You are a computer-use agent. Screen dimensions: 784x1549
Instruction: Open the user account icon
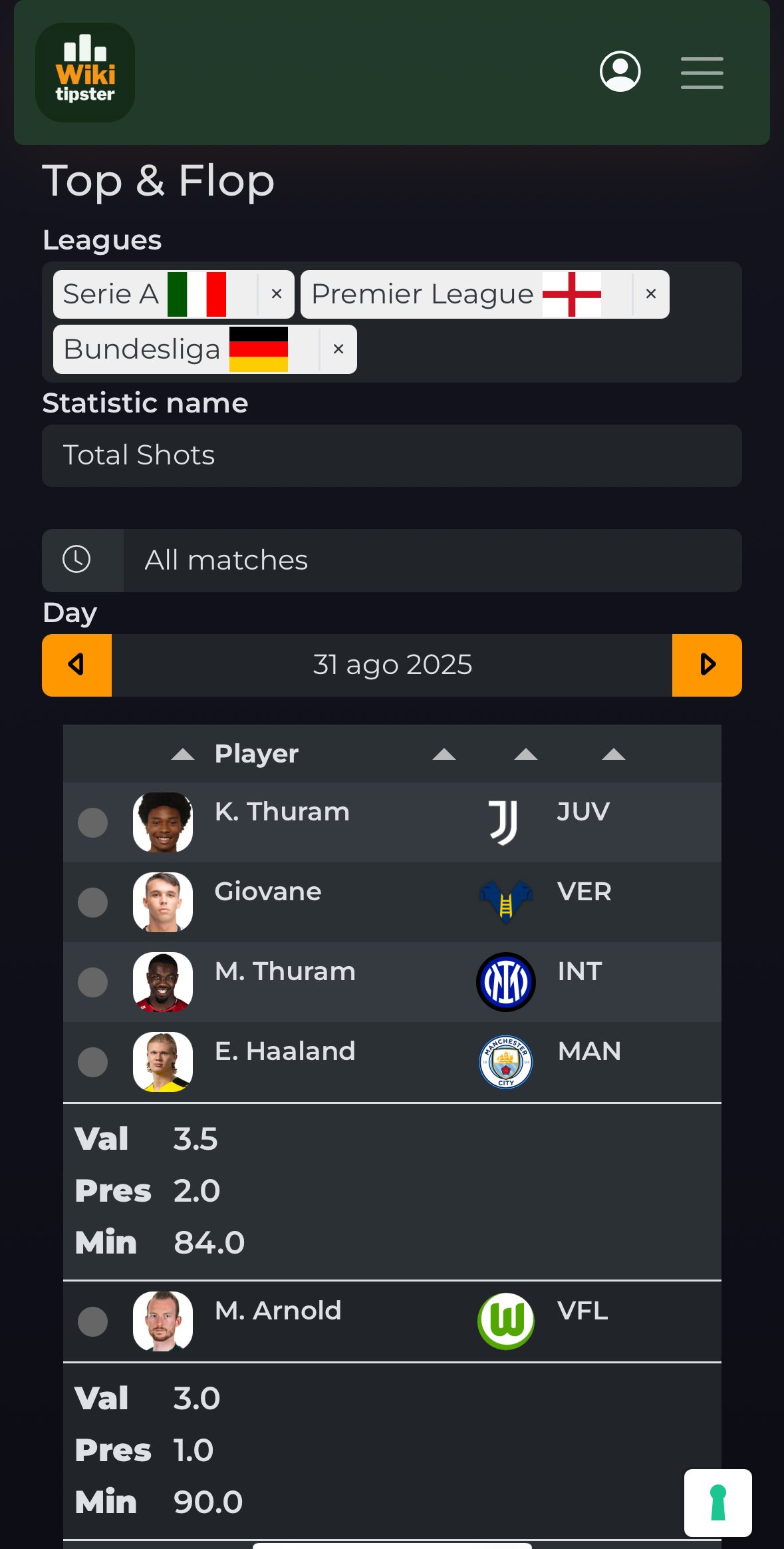coord(620,71)
